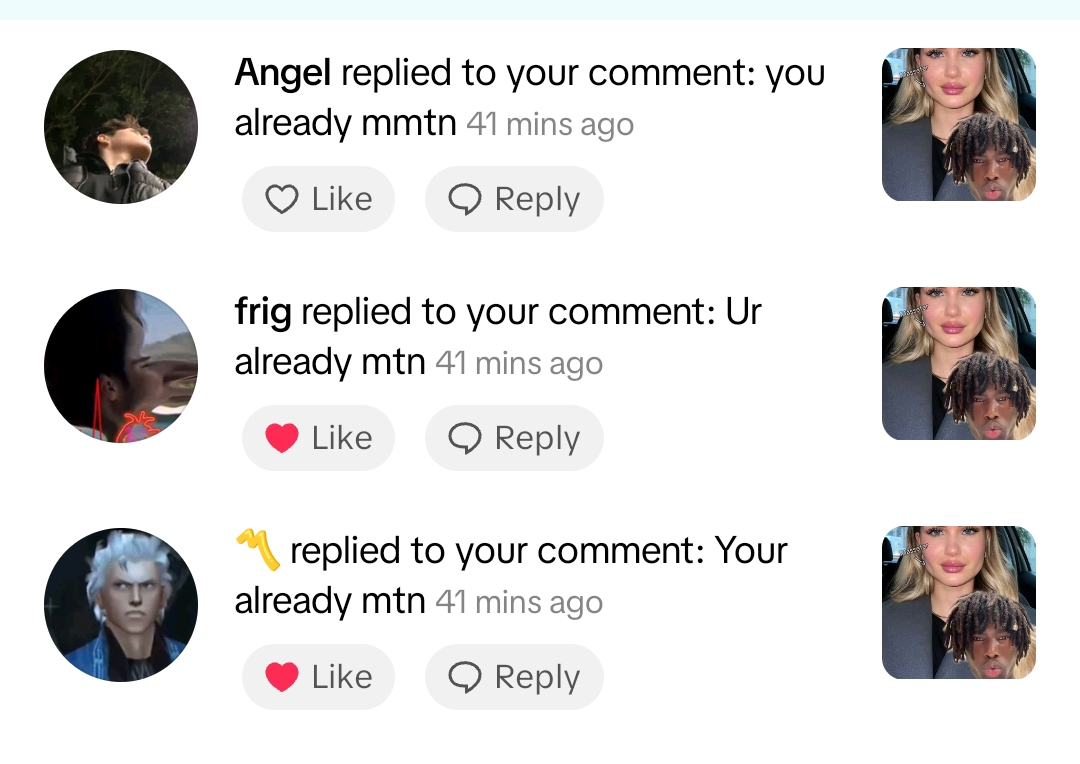Like Angel's reply
Screen dimensions: 1080x764
coord(318,199)
